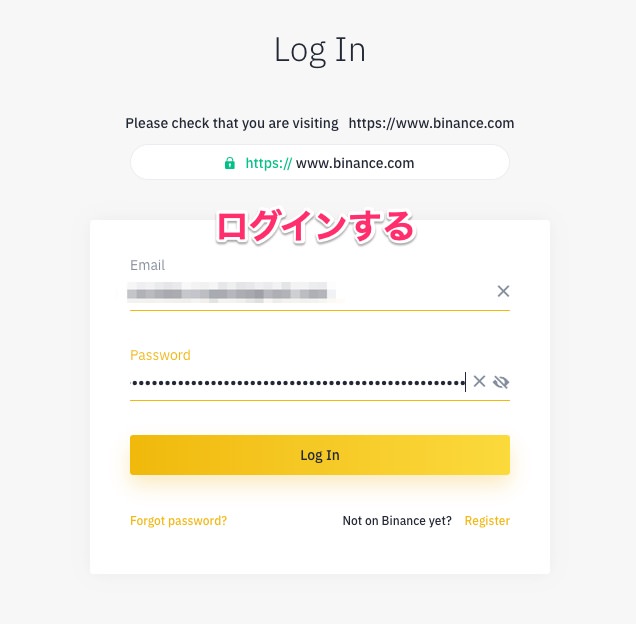Open the Register link

click(x=487, y=521)
